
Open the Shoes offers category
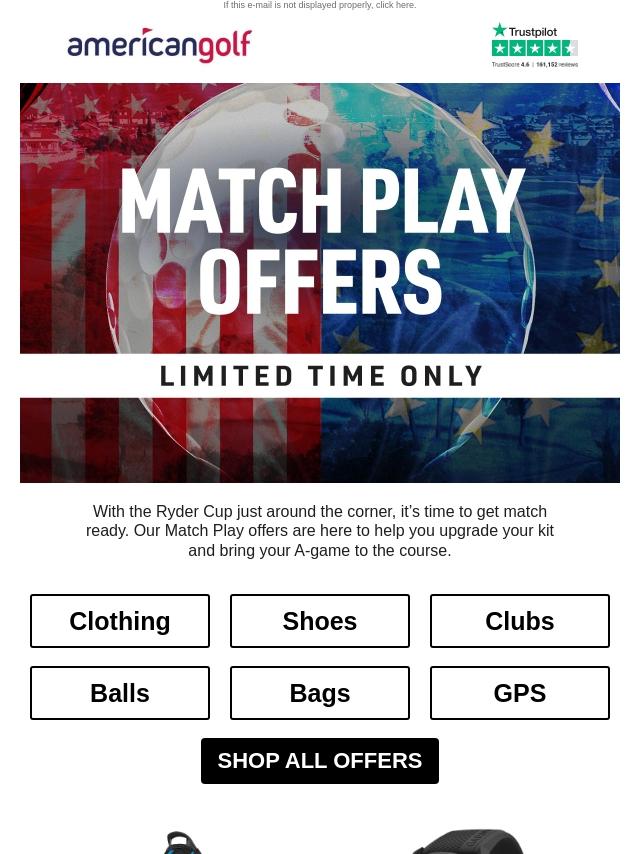coord(320,621)
